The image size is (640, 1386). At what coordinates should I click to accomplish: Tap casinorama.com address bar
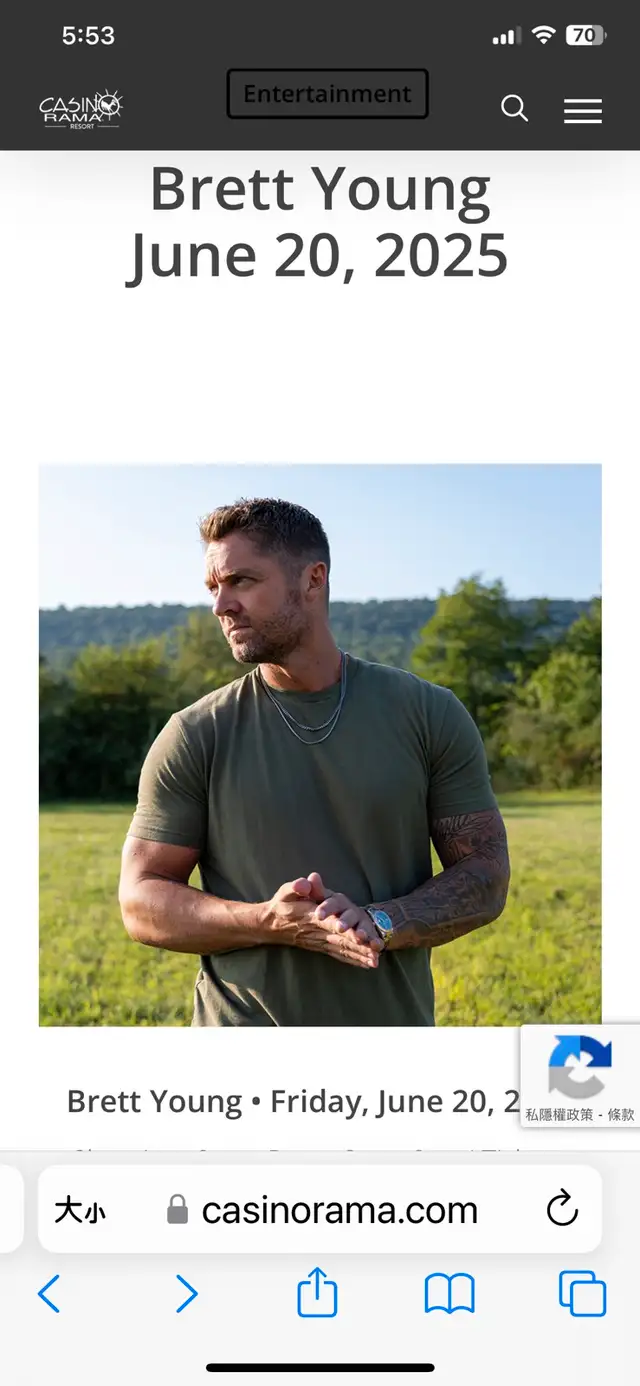tap(322, 1210)
